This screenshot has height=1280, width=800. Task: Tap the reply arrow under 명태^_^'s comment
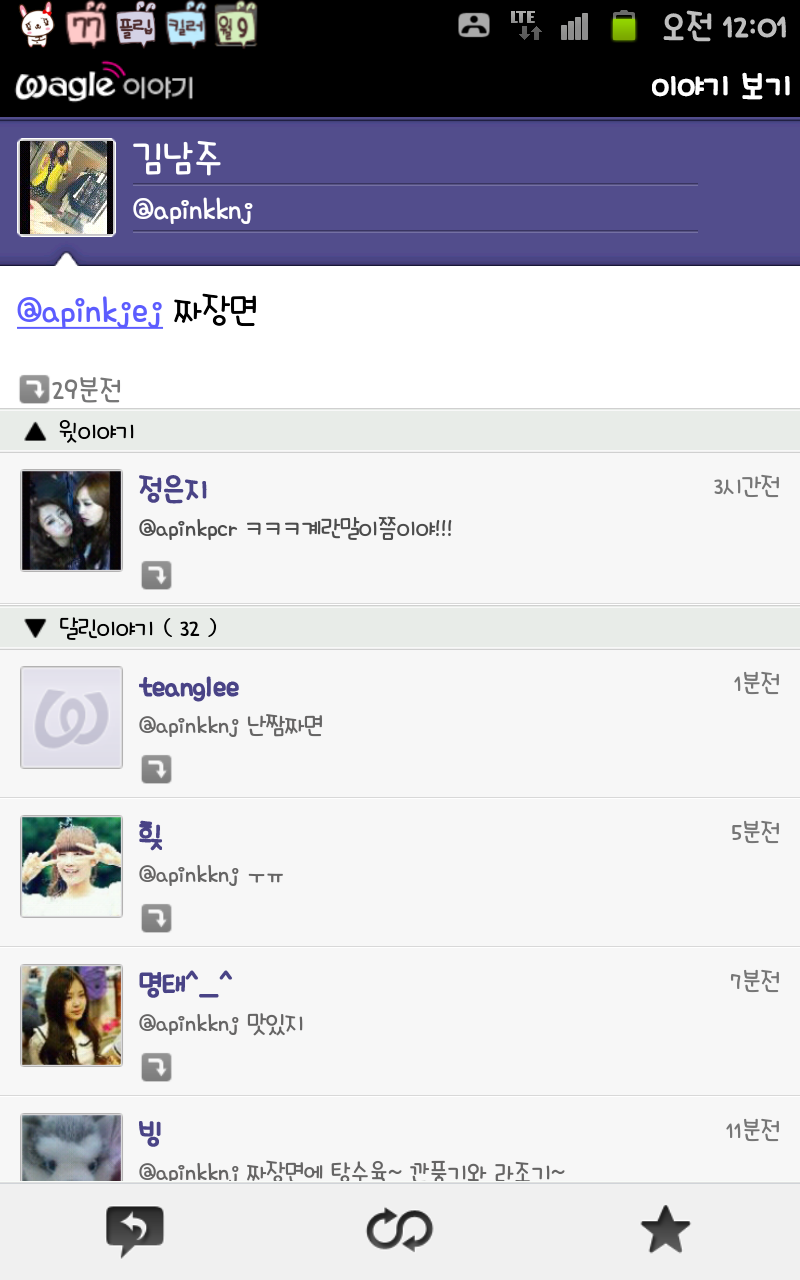156,1067
